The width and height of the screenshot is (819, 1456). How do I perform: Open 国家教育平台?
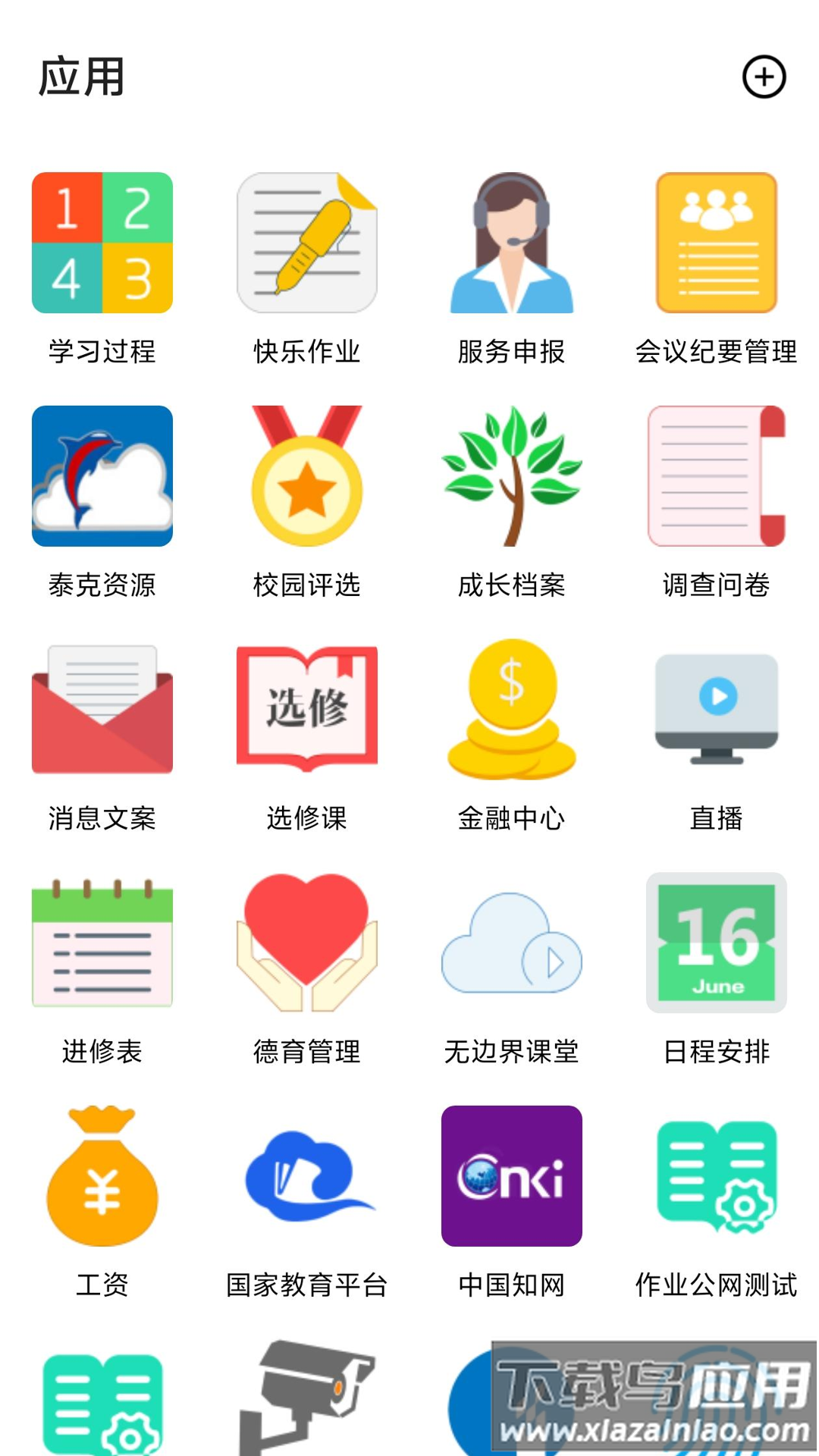click(x=307, y=1176)
